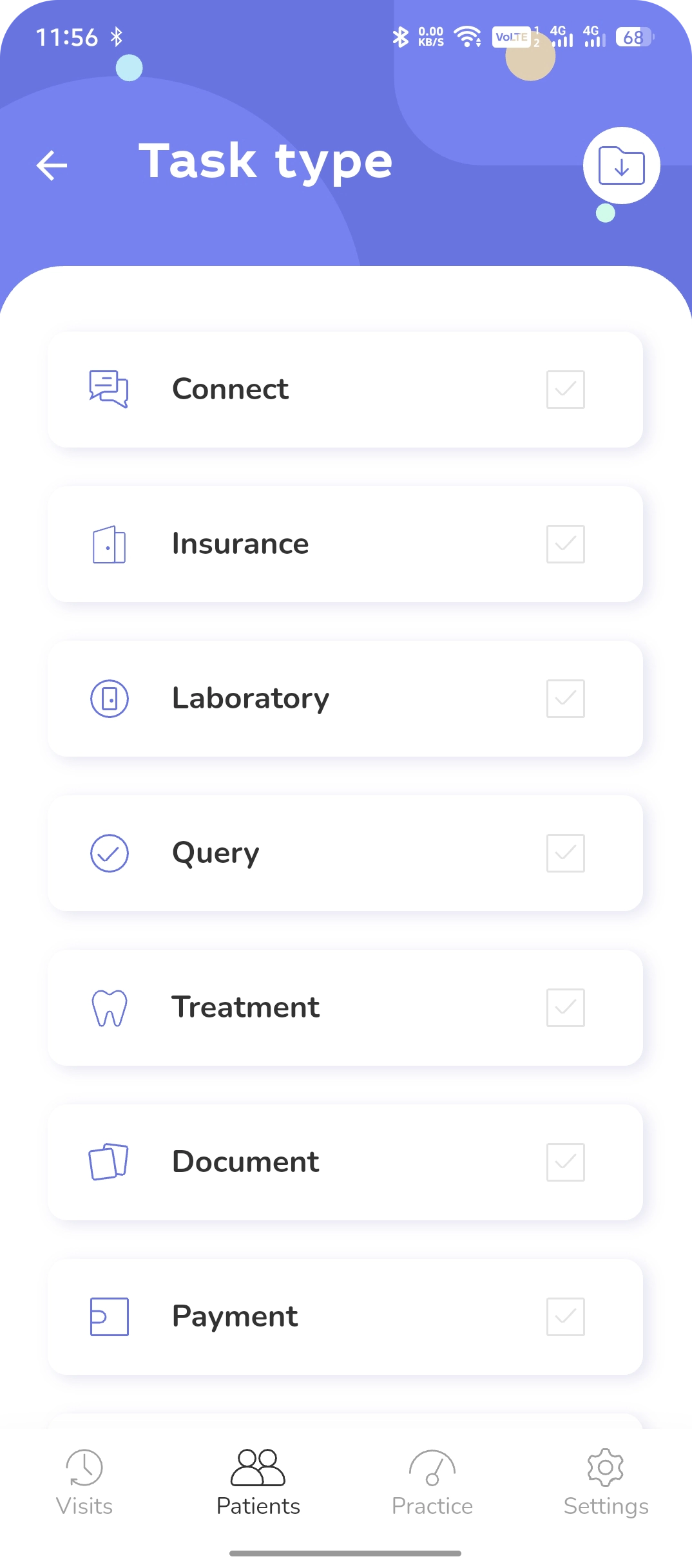Viewport: 692px width, 1568px height.
Task: Select the Laboratory icon
Action: coord(110,698)
